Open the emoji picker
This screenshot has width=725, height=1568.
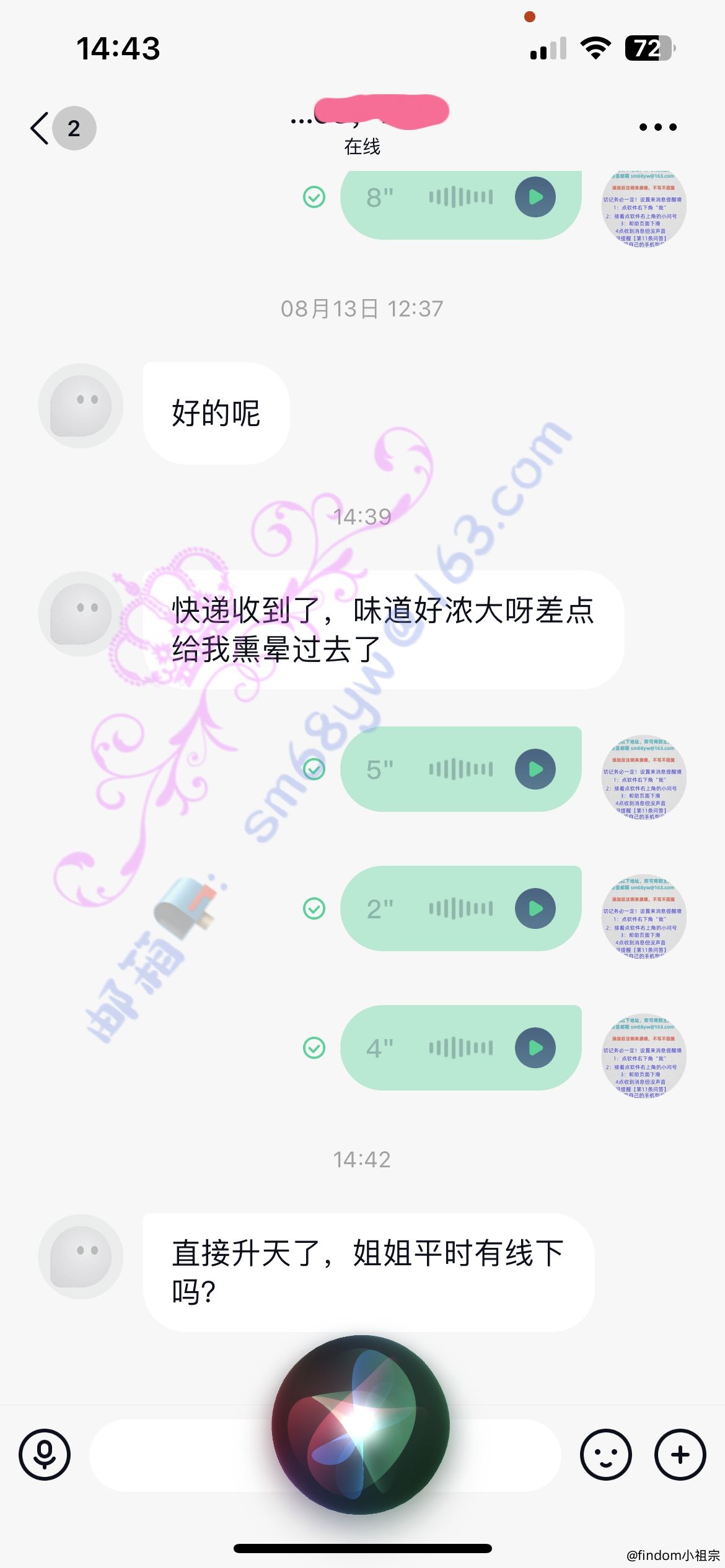[x=606, y=1455]
